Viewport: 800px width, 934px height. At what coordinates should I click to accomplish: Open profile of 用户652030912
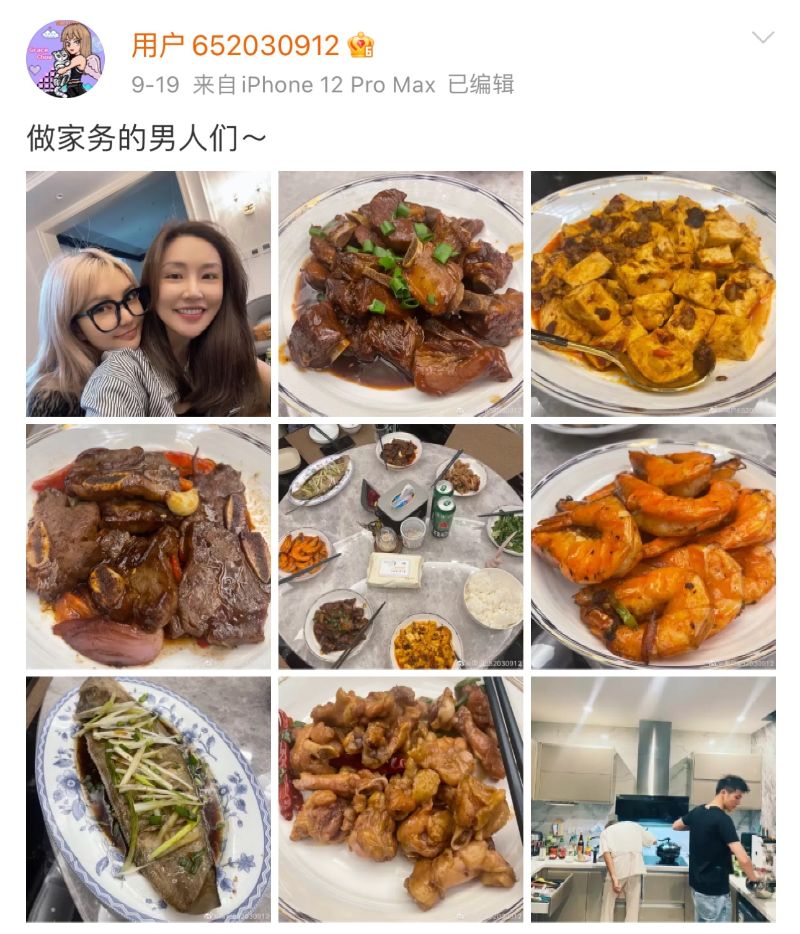click(236, 45)
